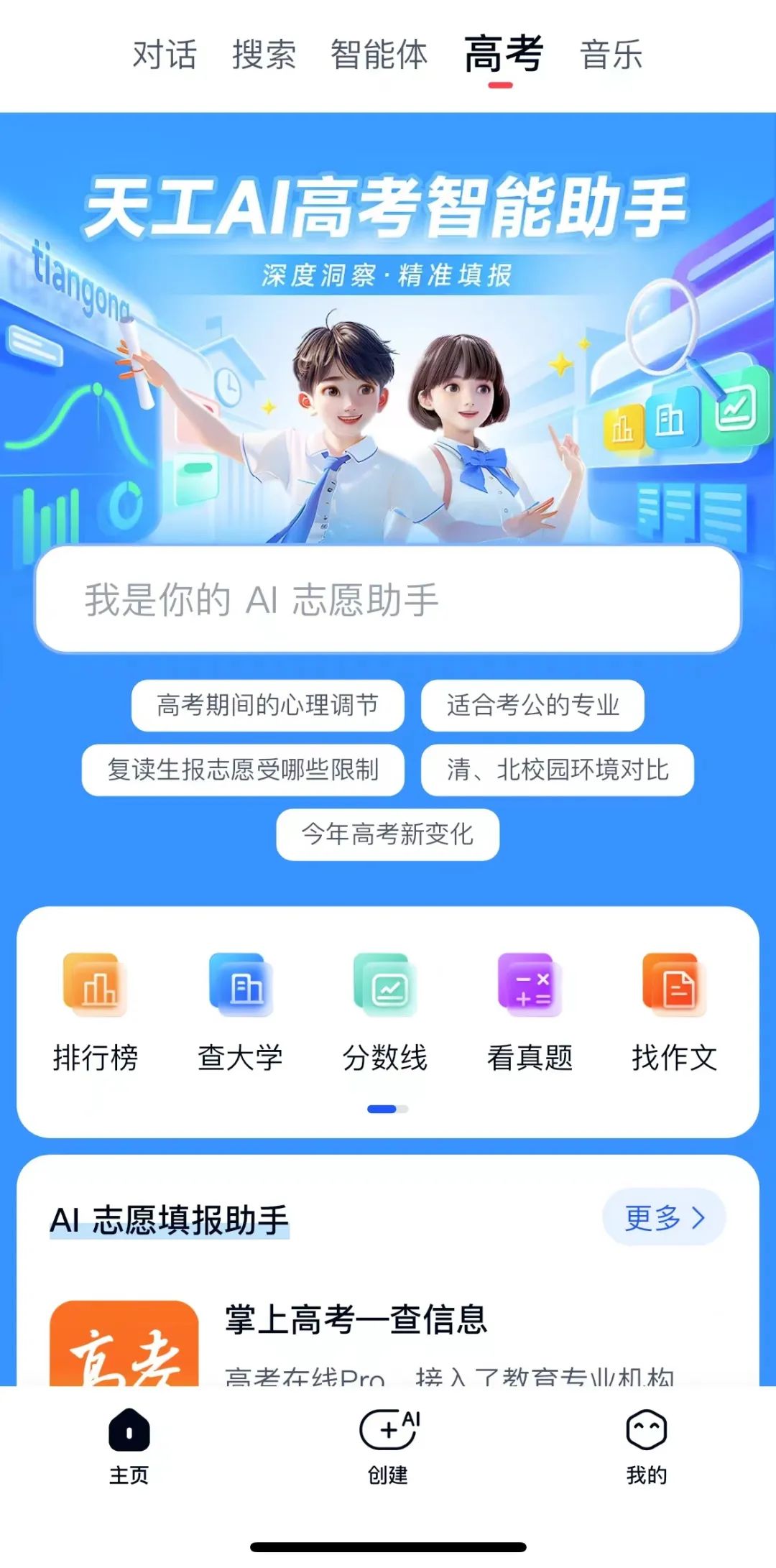
Task: Open the 创建 AI bottom tab
Action: coord(388,1446)
